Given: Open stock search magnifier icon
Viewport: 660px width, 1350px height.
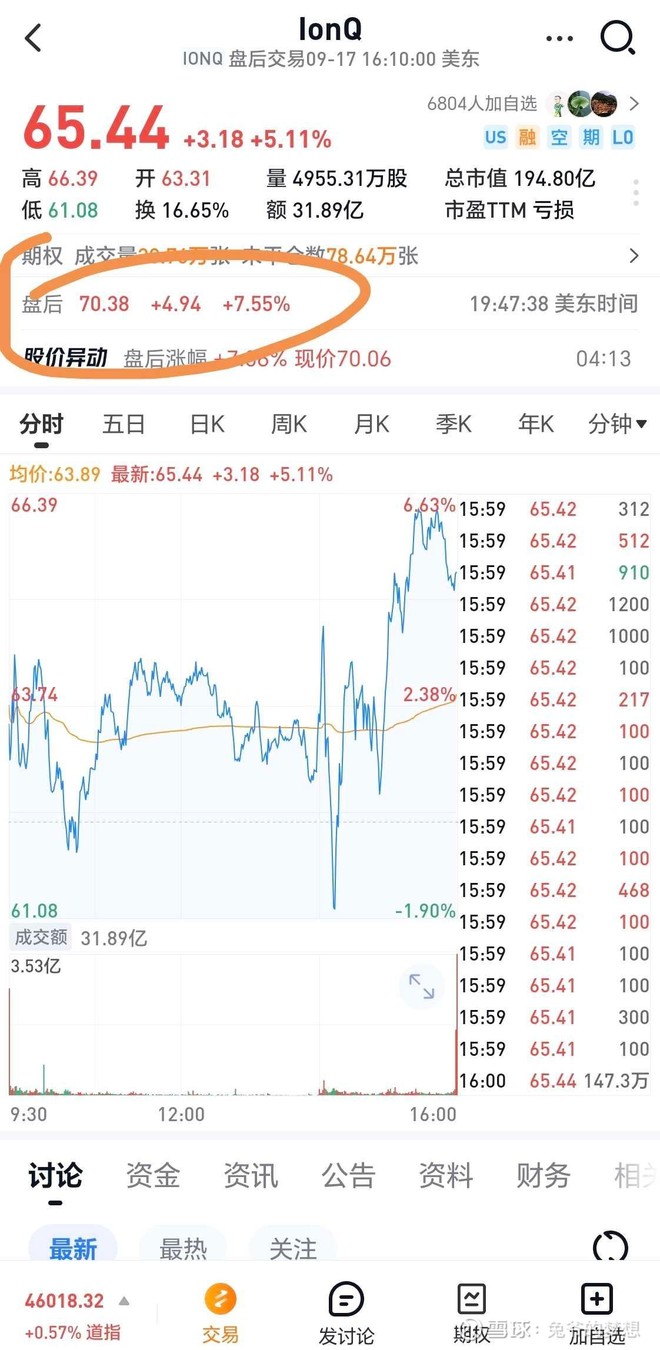Looking at the screenshot, I should click(617, 38).
